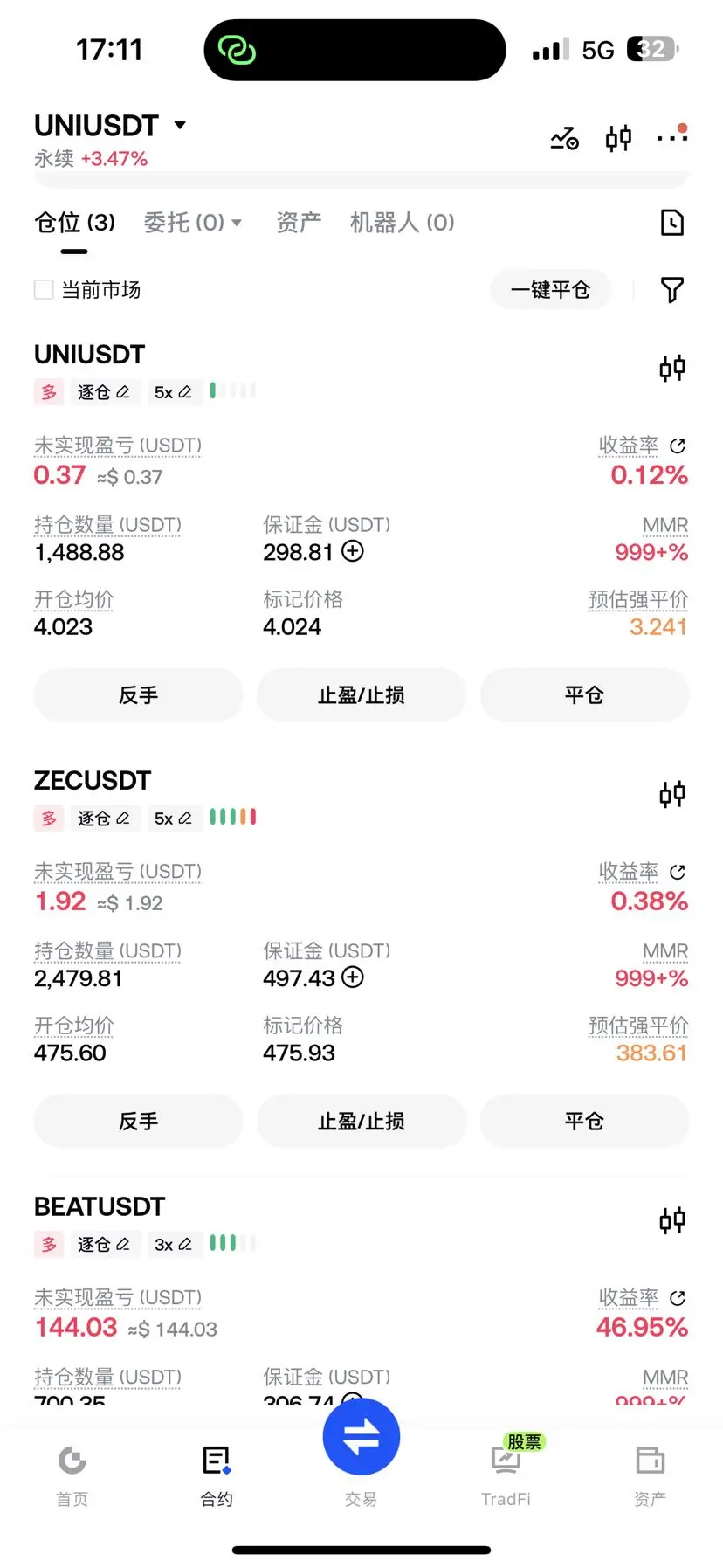Edit the 3x leverage on BEATUSDT
The height and width of the screenshot is (1568, 723).
pyautogui.click(x=173, y=1245)
